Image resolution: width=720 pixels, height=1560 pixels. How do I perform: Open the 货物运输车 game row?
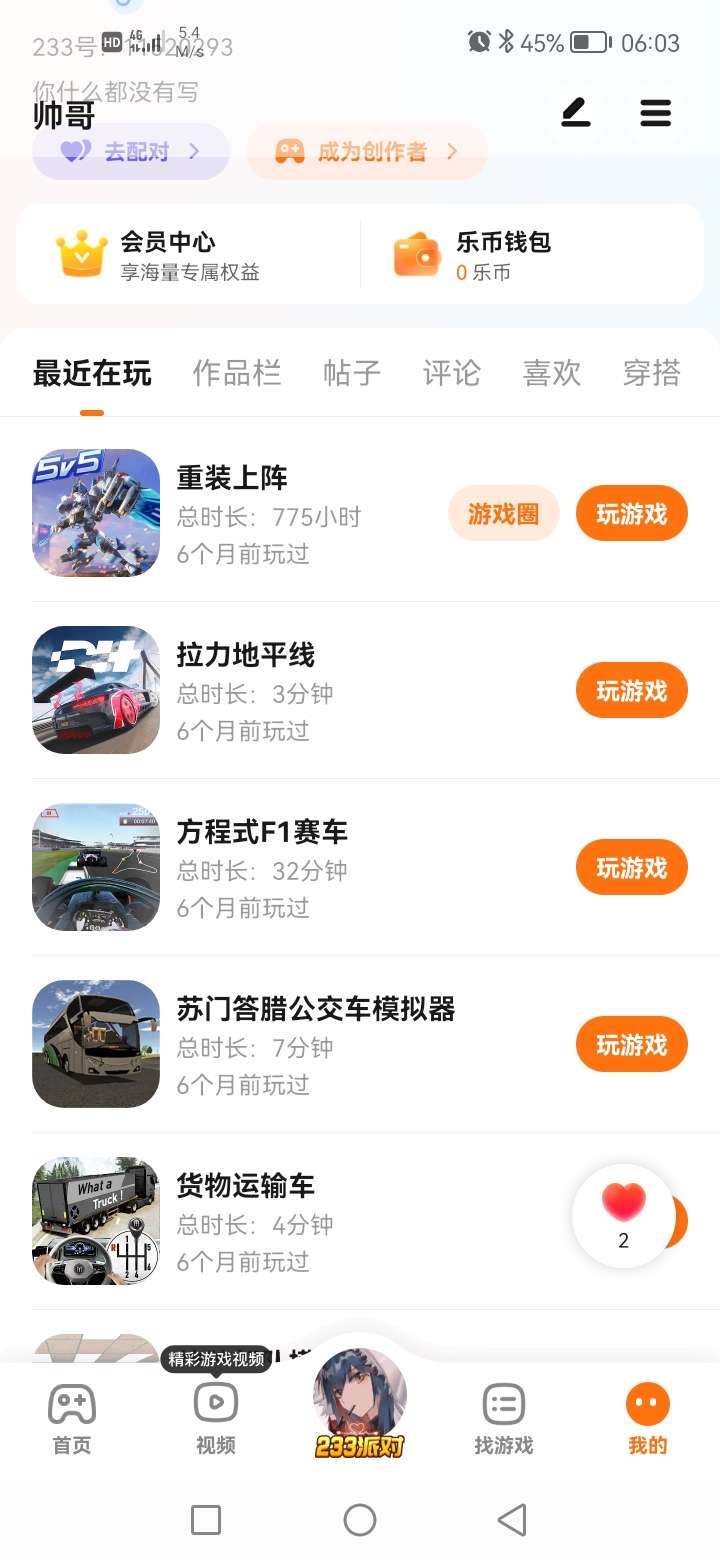tap(300, 1222)
